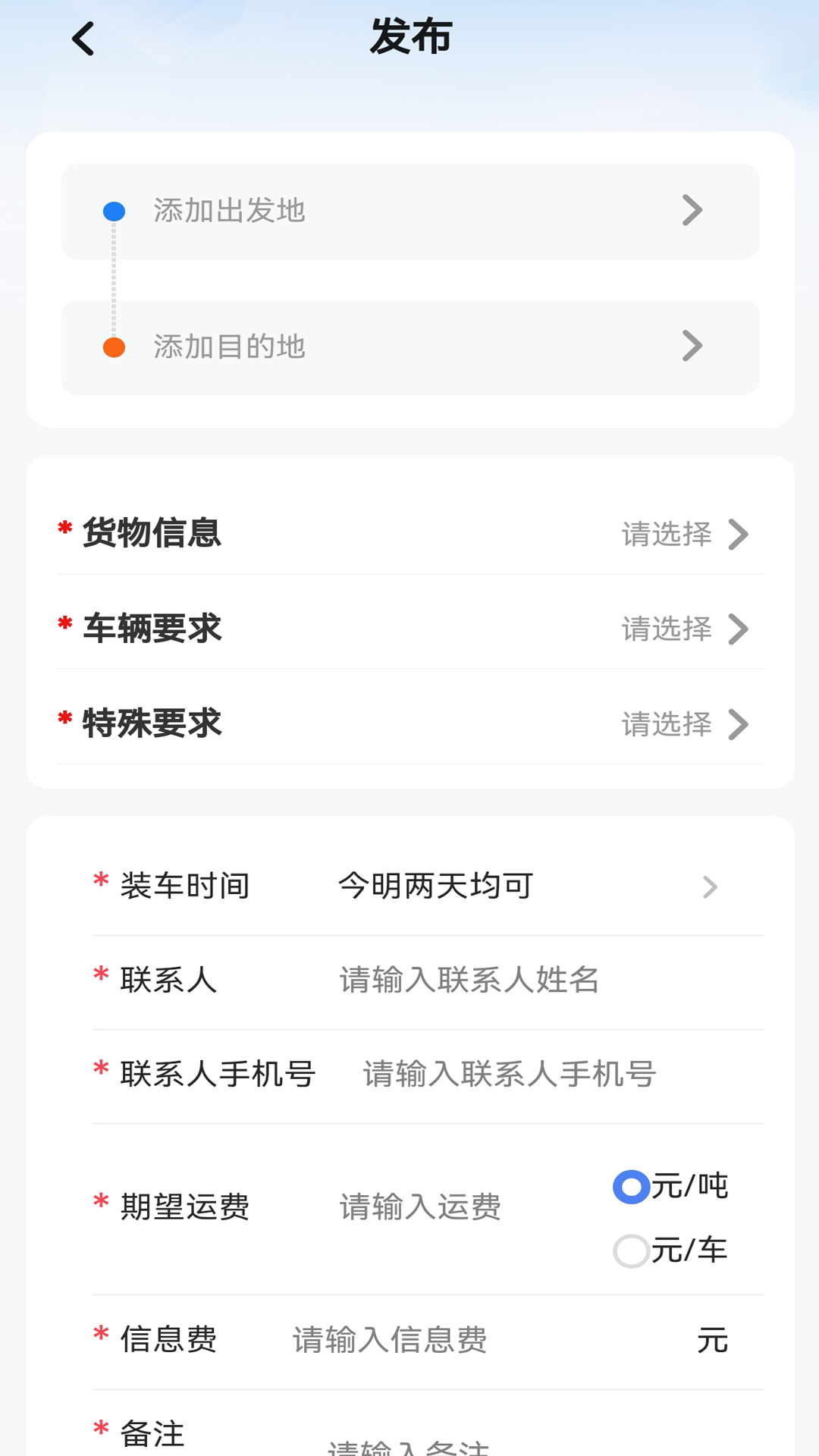Toggle freight unit from 元/吨 to 元/车
Viewport: 819px width, 1456px height.
click(x=629, y=1250)
